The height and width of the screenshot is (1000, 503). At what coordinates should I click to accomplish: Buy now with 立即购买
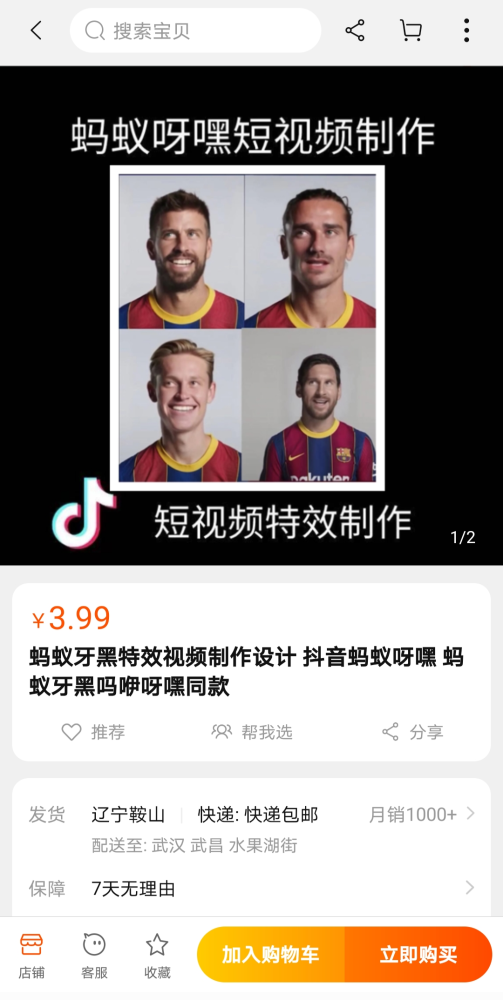[418, 955]
